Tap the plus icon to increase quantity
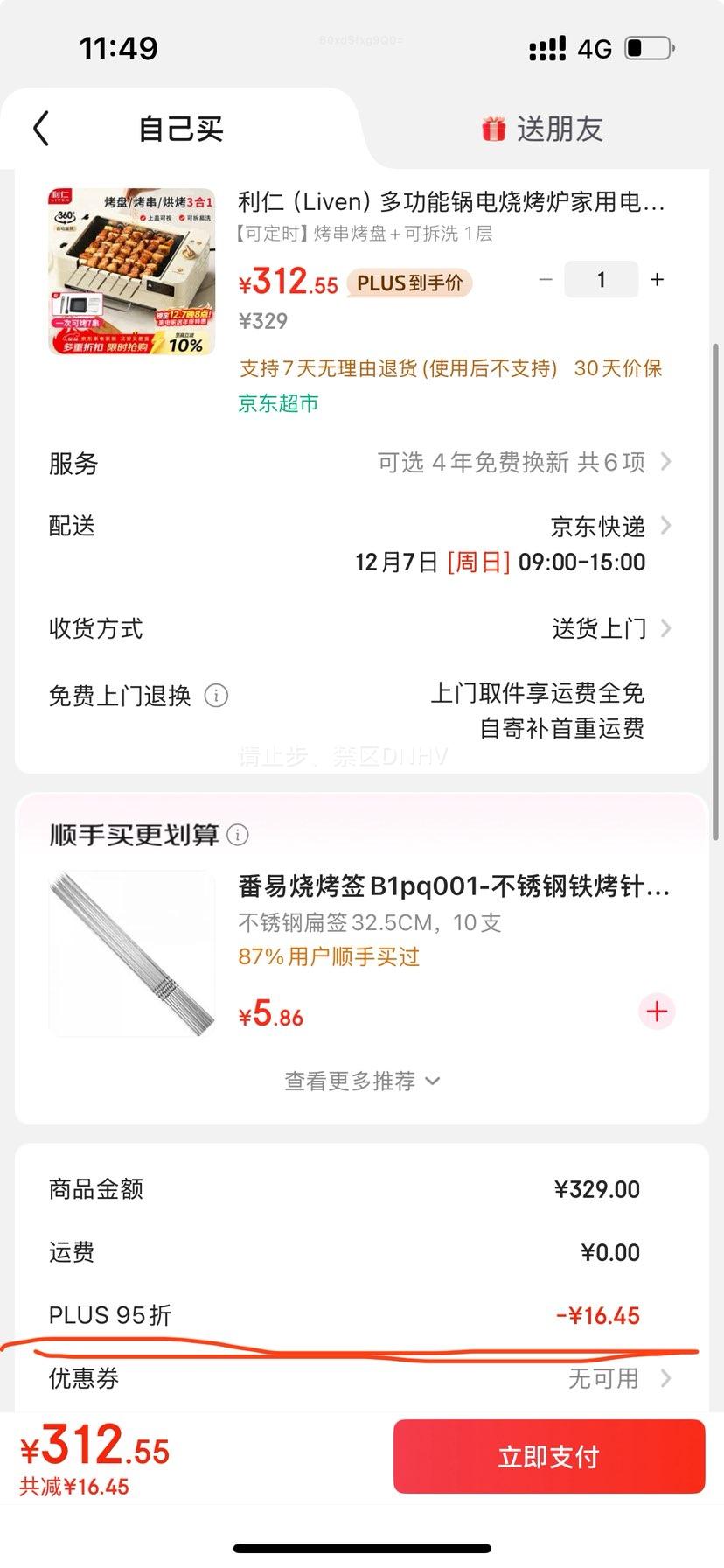724x1568 pixels. pyautogui.click(x=657, y=280)
